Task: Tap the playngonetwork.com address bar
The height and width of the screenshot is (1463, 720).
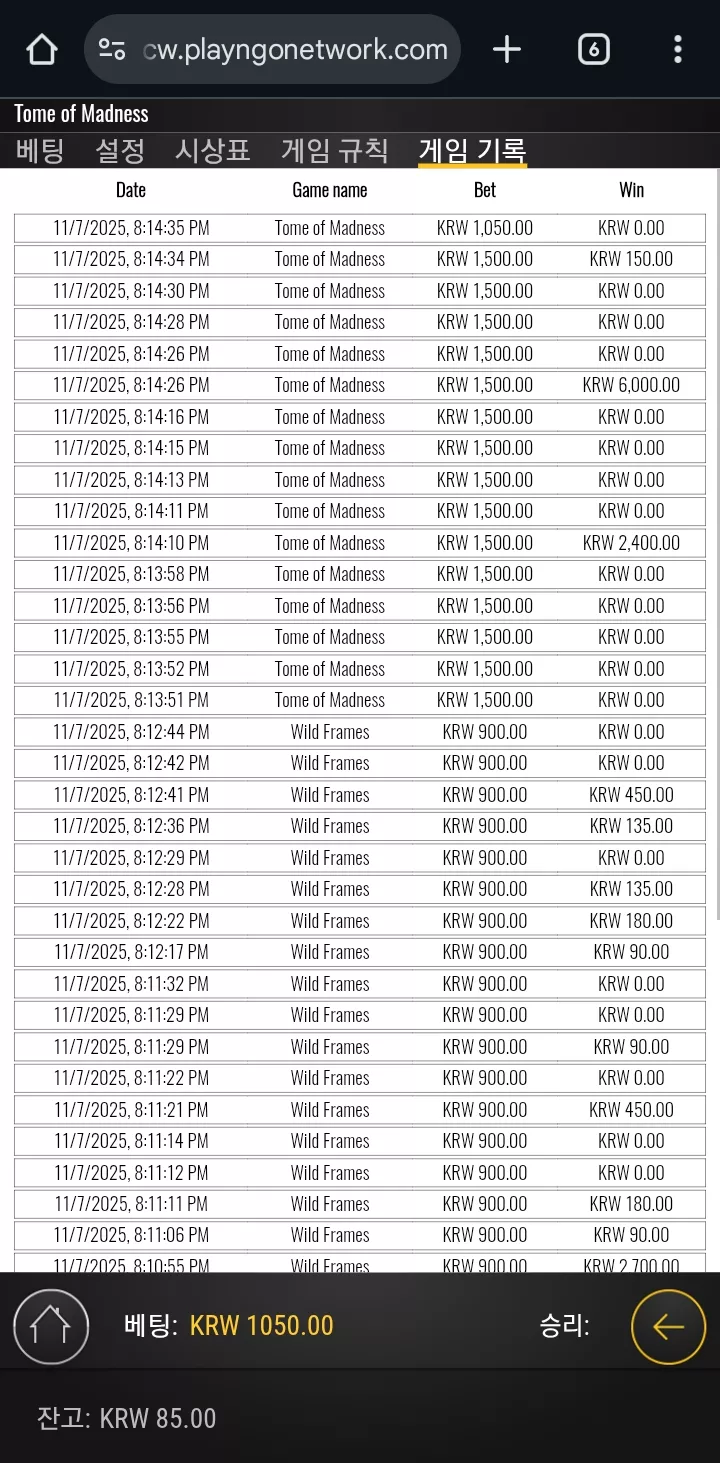Action: click(272, 49)
